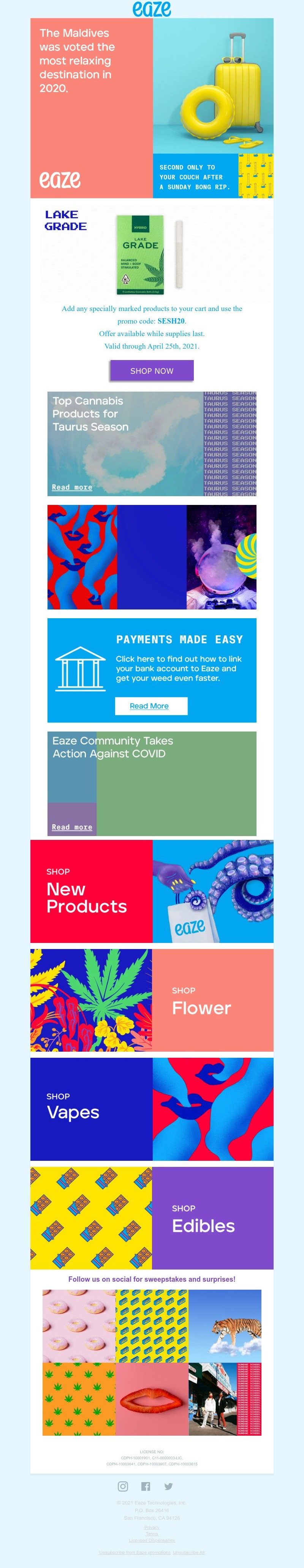Read more about Eaze Community COVID action
This screenshot has height=1568, width=304.
[72, 827]
